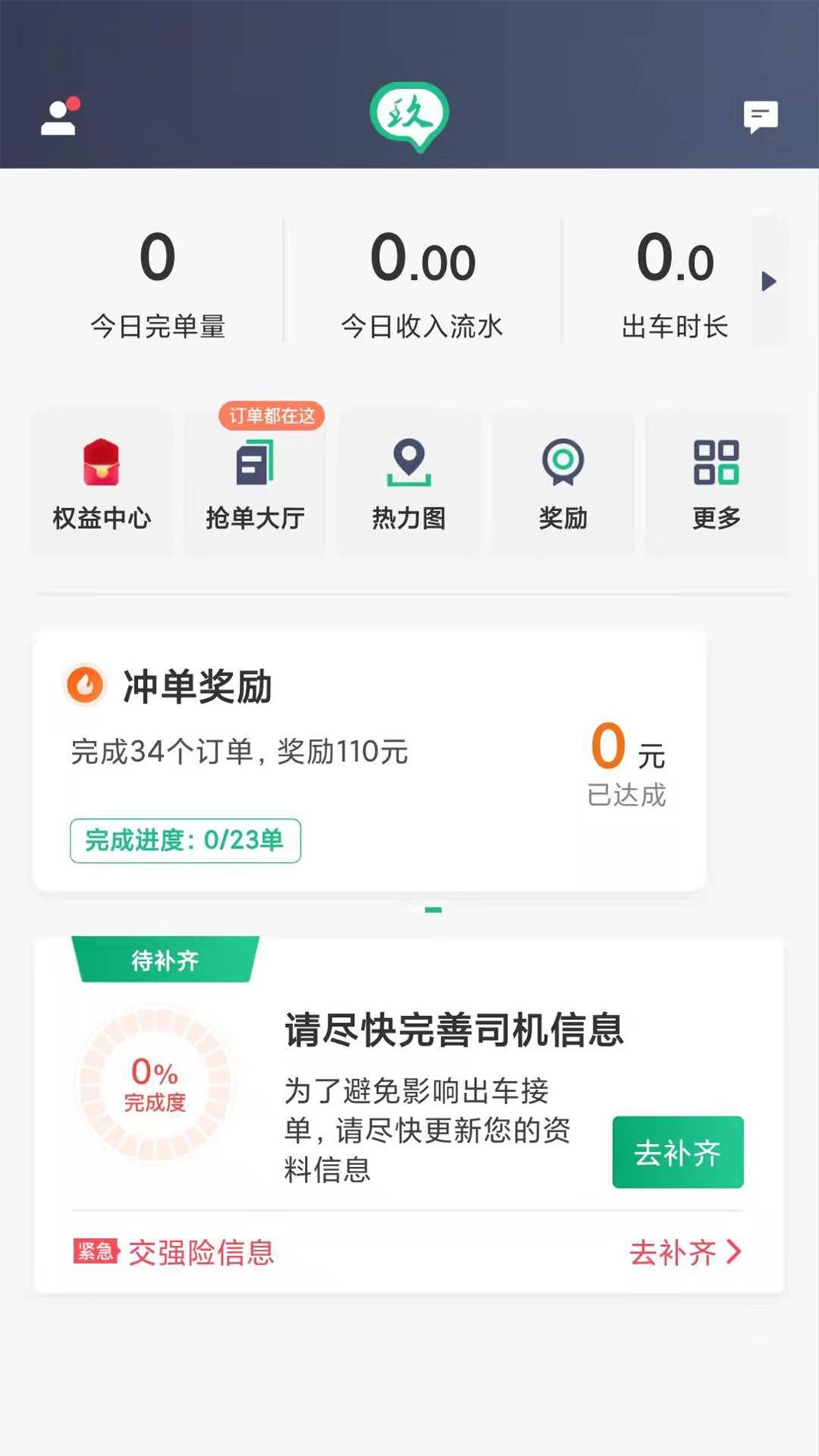Open the 热力图 heat map
Viewport: 819px width, 1456px height.
[x=409, y=464]
